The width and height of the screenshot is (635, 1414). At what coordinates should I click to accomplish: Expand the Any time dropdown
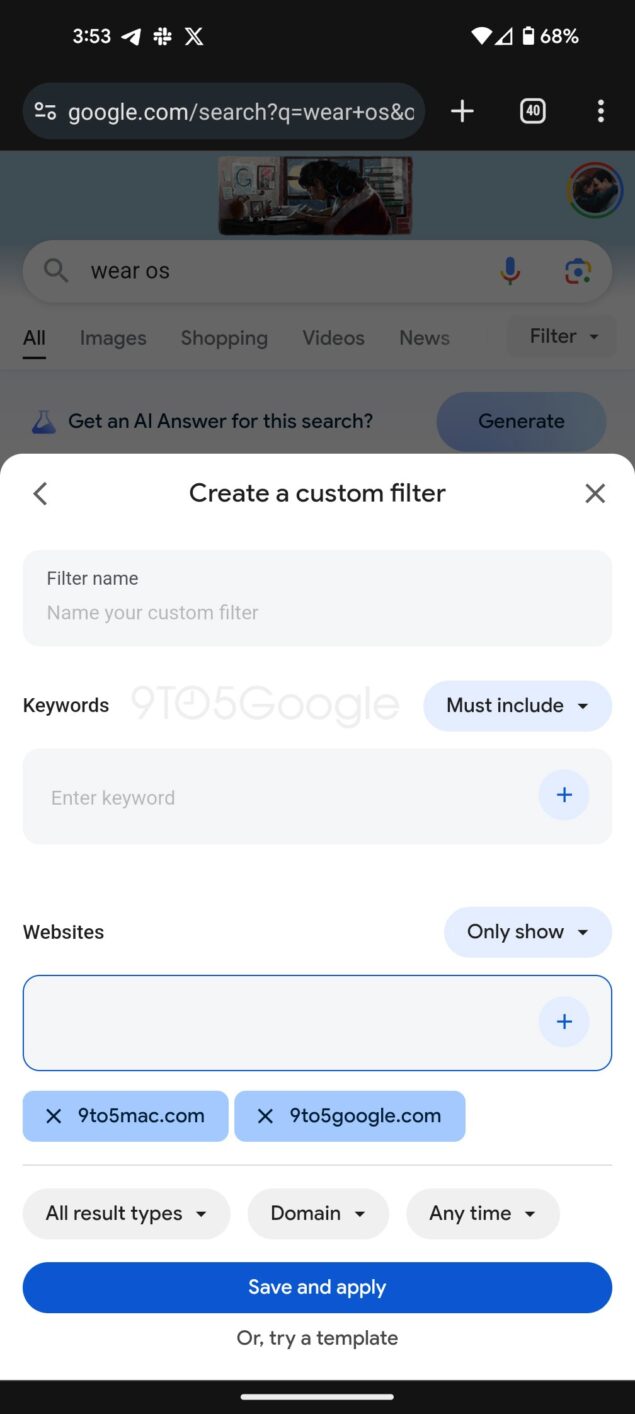(x=482, y=1214)
